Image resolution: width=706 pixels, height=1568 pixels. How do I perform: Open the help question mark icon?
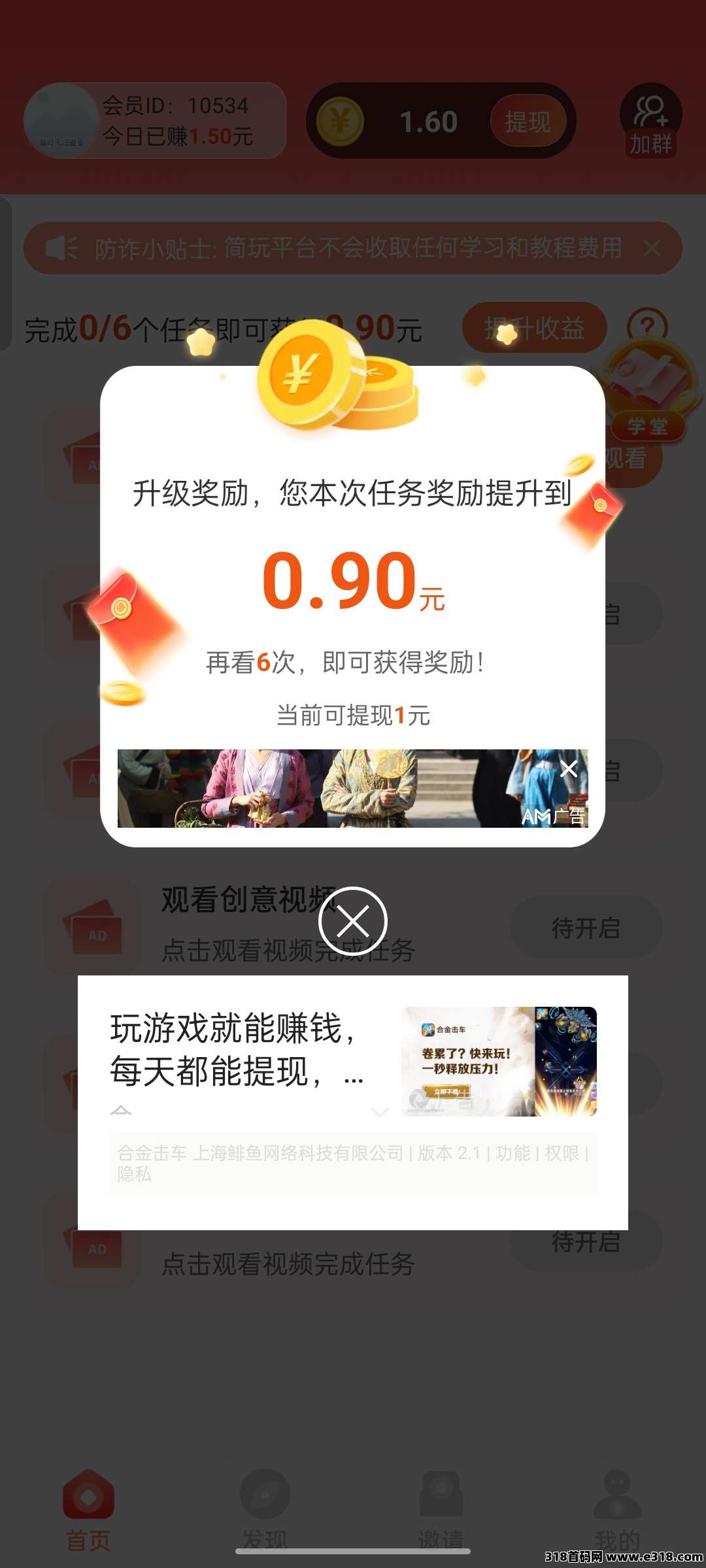647,327
